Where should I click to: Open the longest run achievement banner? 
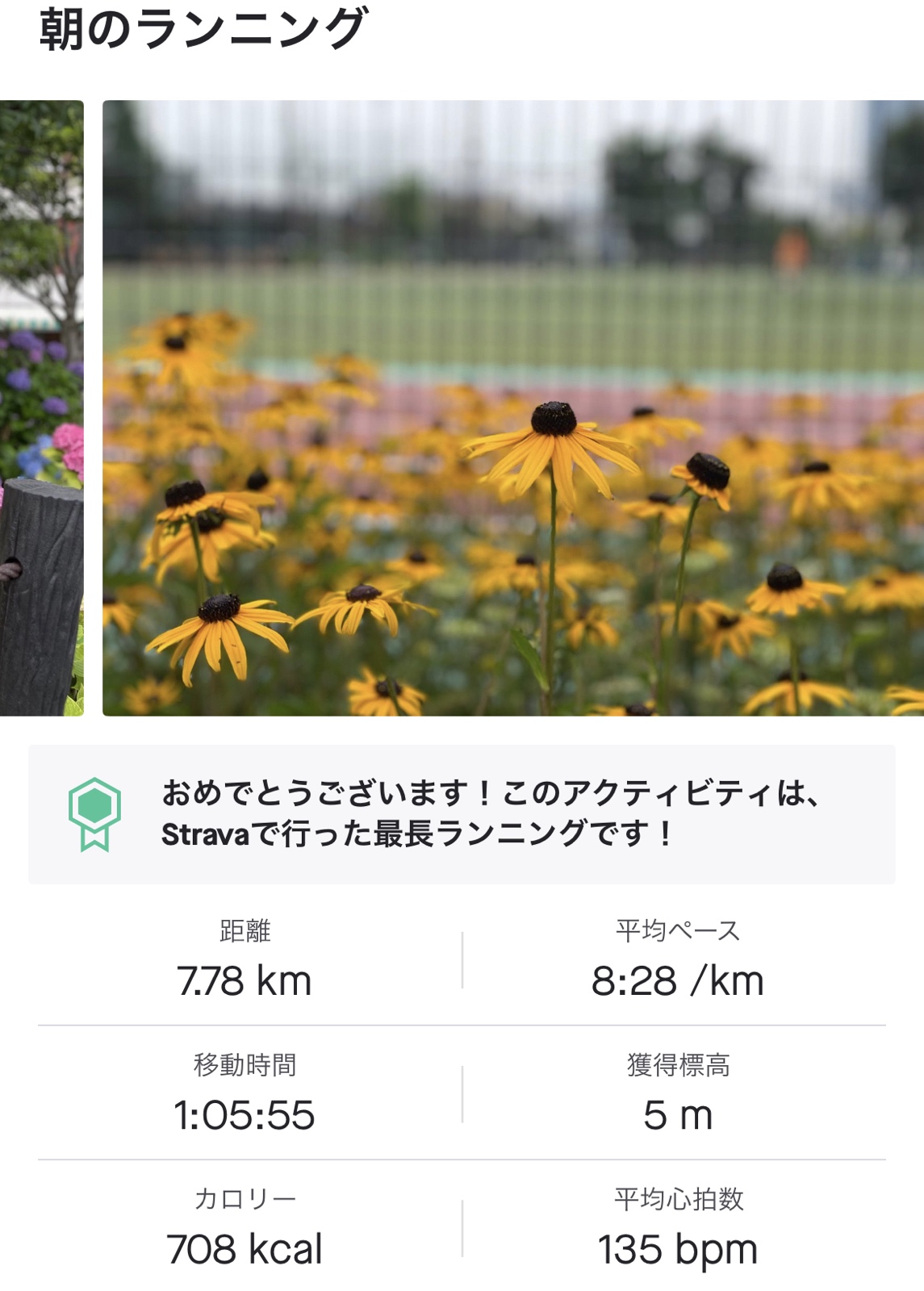(462, 813)
